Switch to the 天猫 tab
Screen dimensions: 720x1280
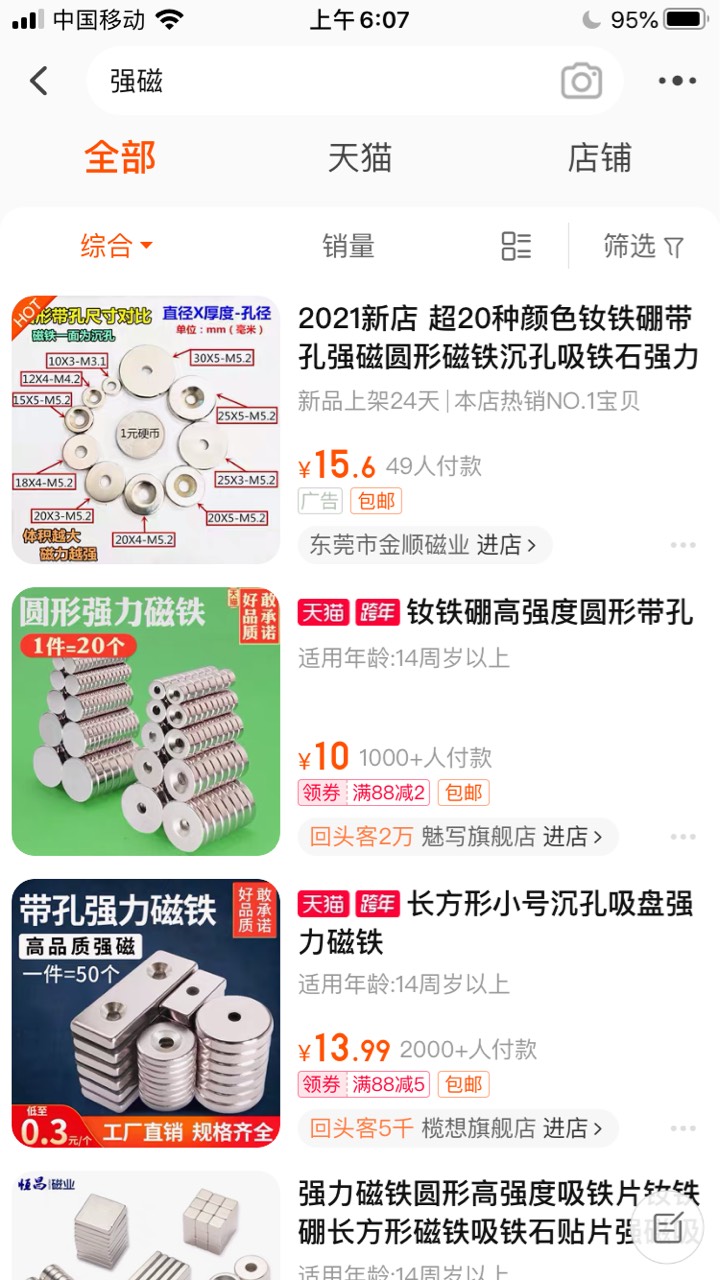(x=360, y=158)
